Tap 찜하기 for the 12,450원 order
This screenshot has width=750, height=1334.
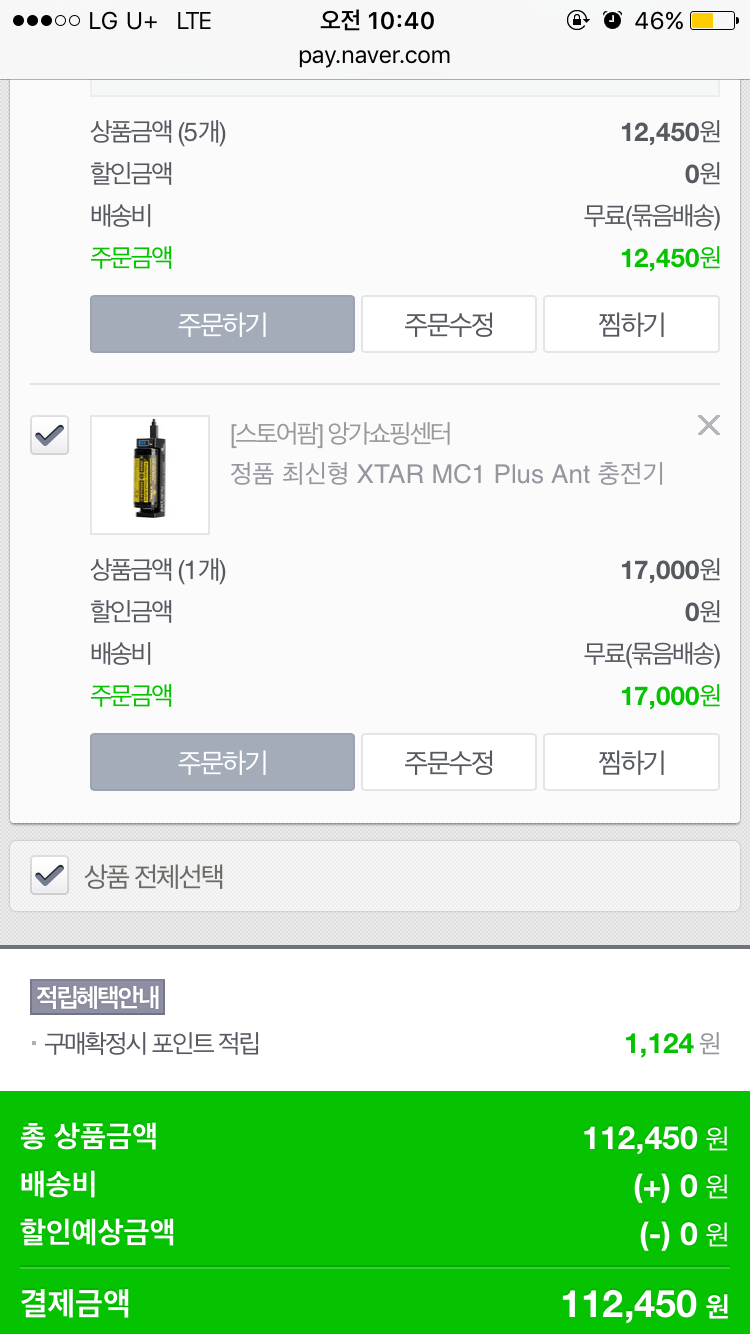(x=631, y=324)
